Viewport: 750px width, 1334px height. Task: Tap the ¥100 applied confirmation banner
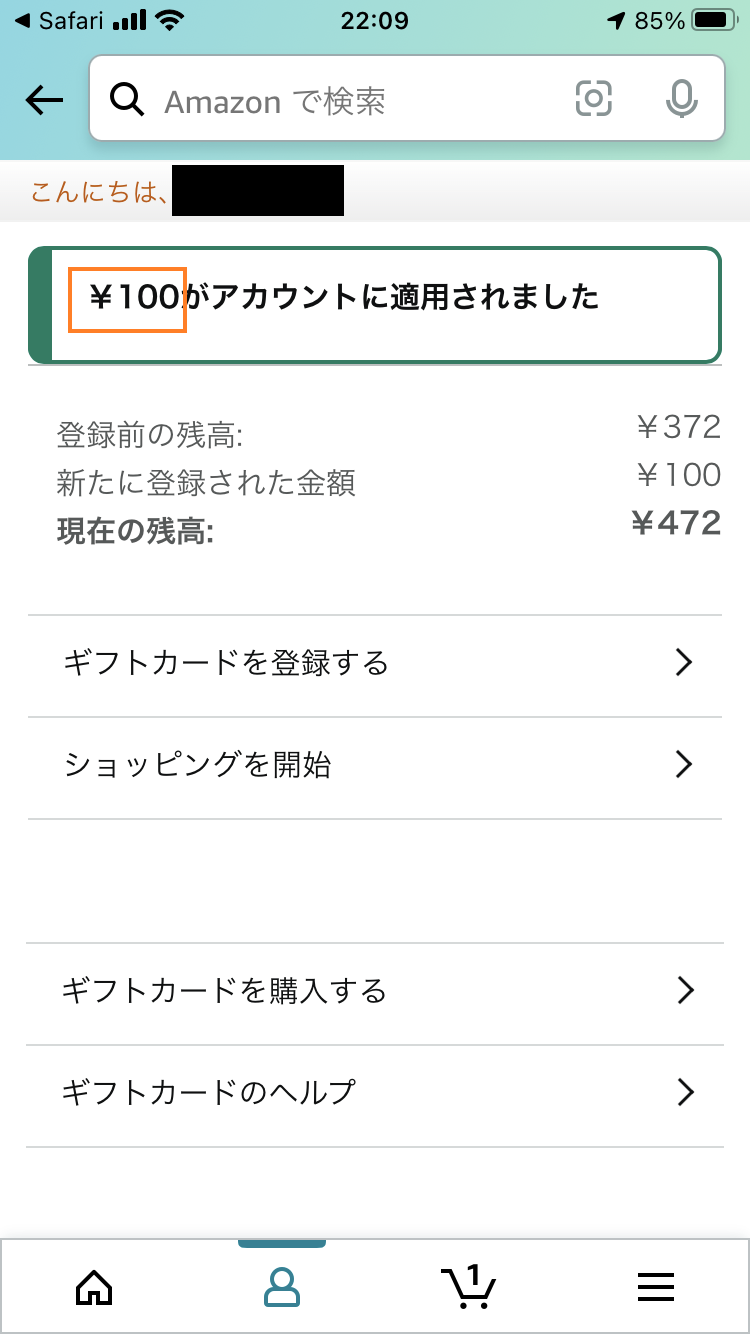tap(375, 302)
